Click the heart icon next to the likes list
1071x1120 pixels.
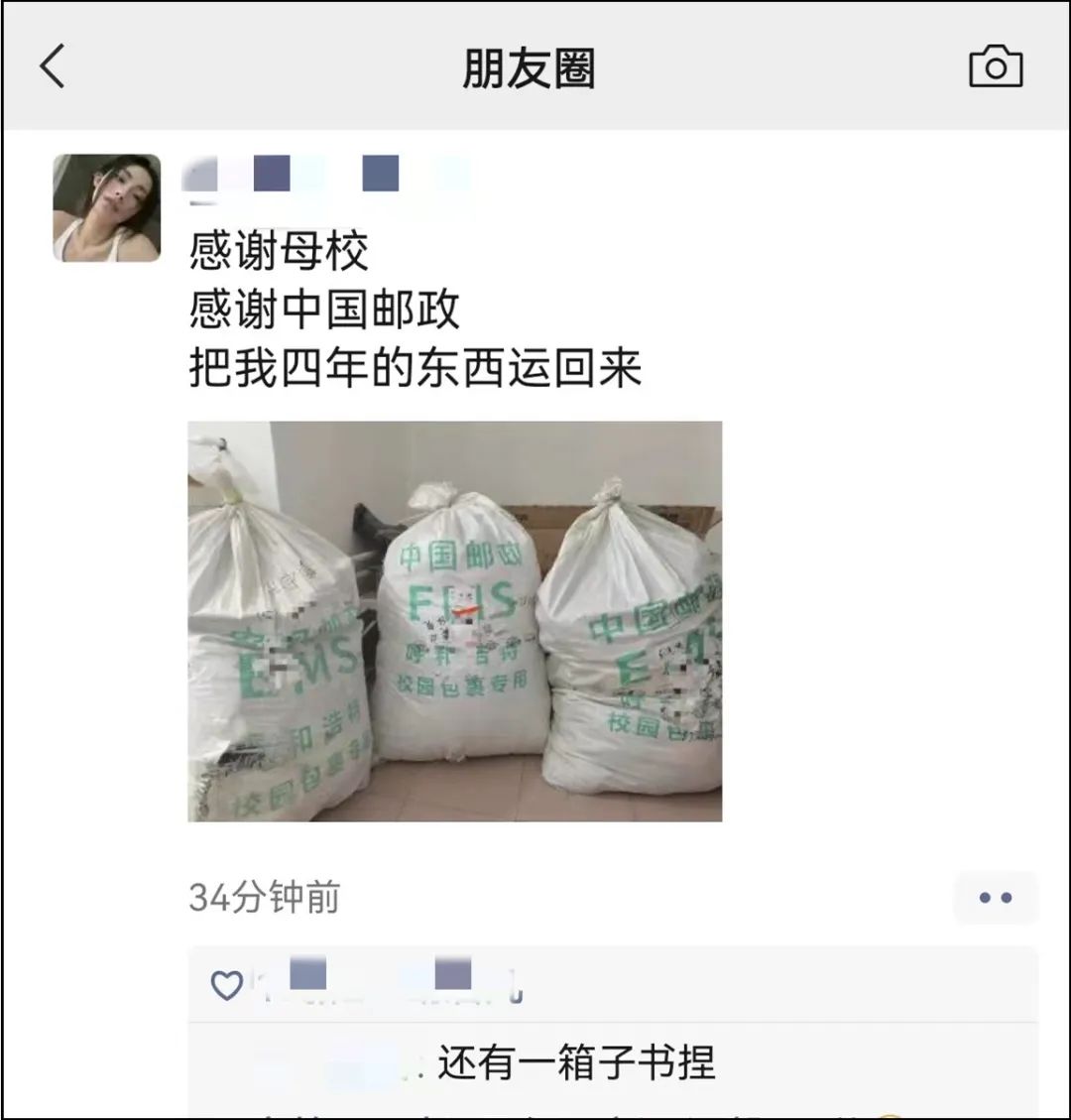[228, 984]
